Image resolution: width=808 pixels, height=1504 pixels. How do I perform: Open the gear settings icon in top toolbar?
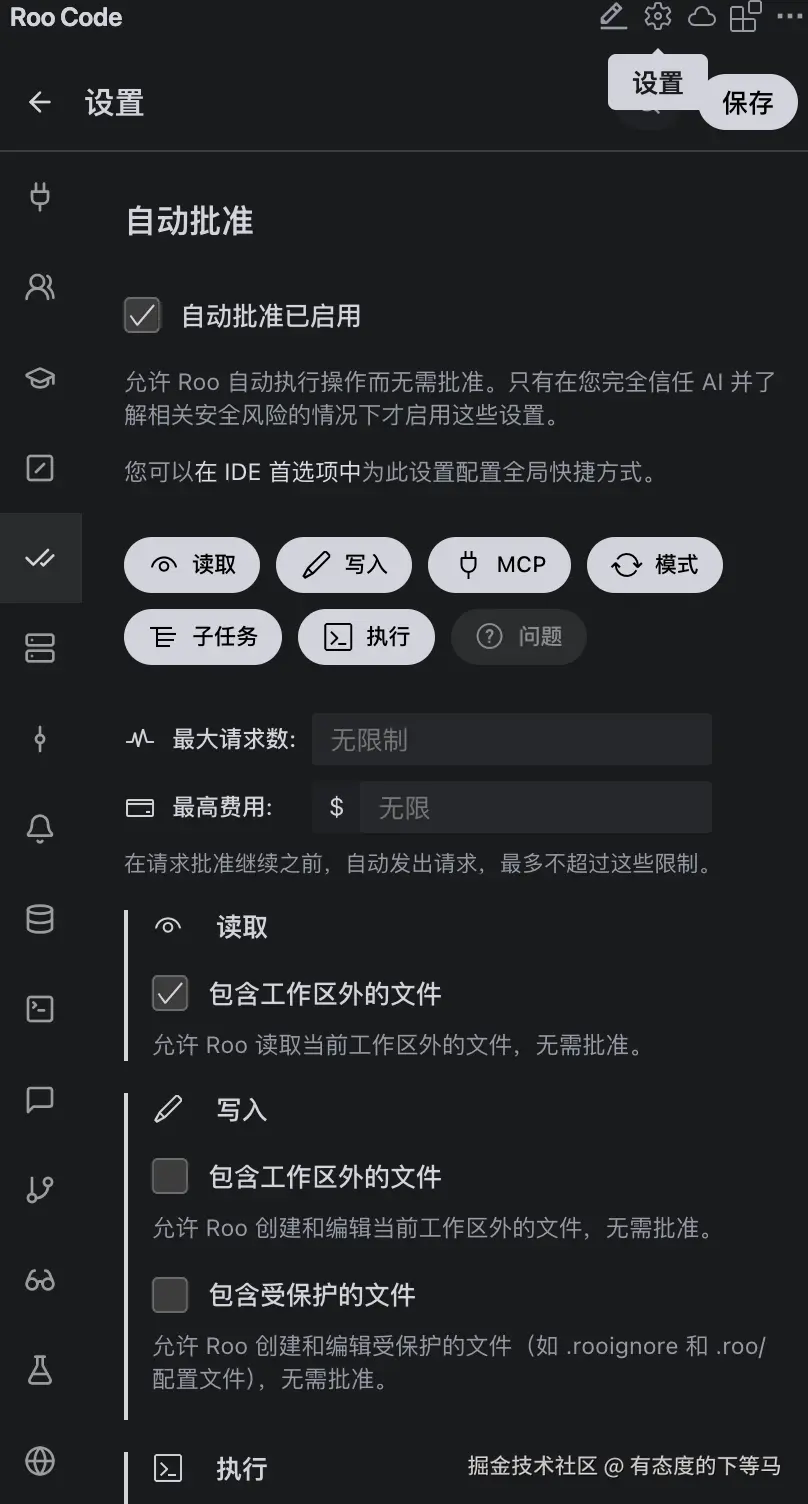[657, 17]
